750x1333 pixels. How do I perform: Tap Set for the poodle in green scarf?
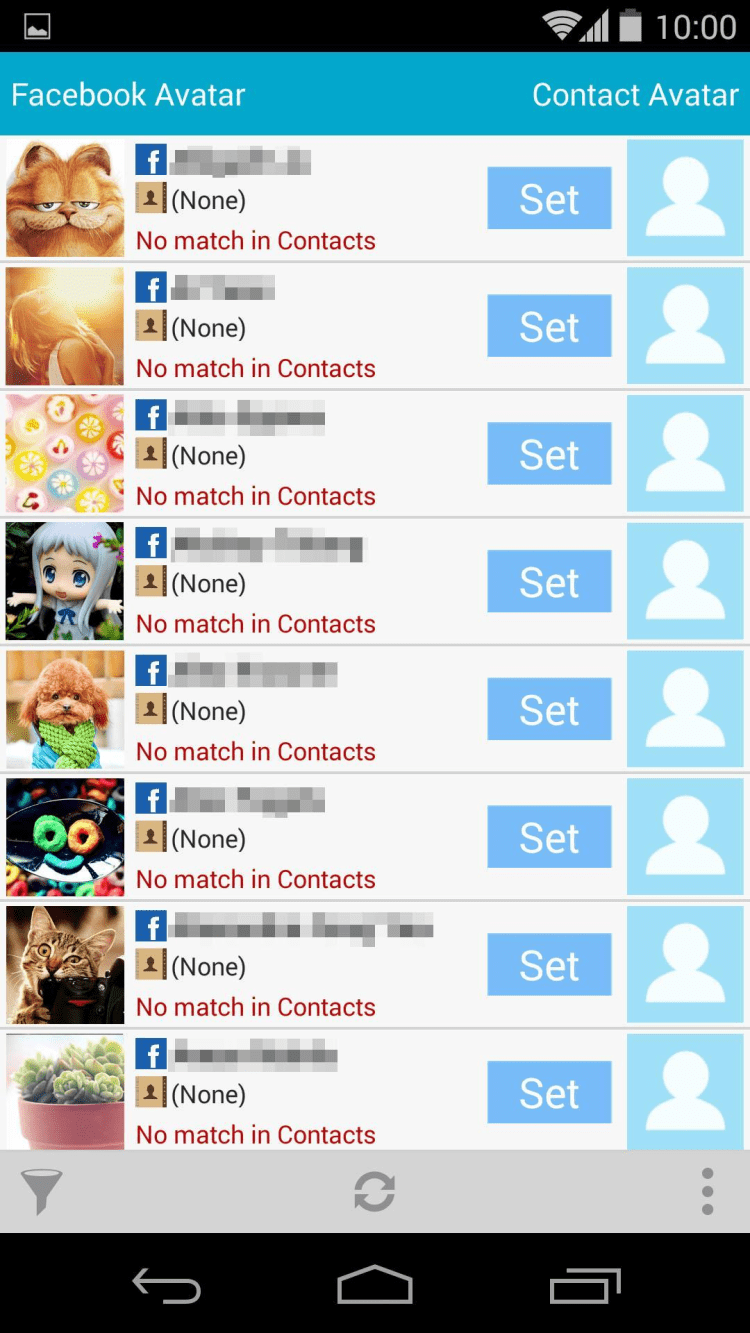(549, 710)
